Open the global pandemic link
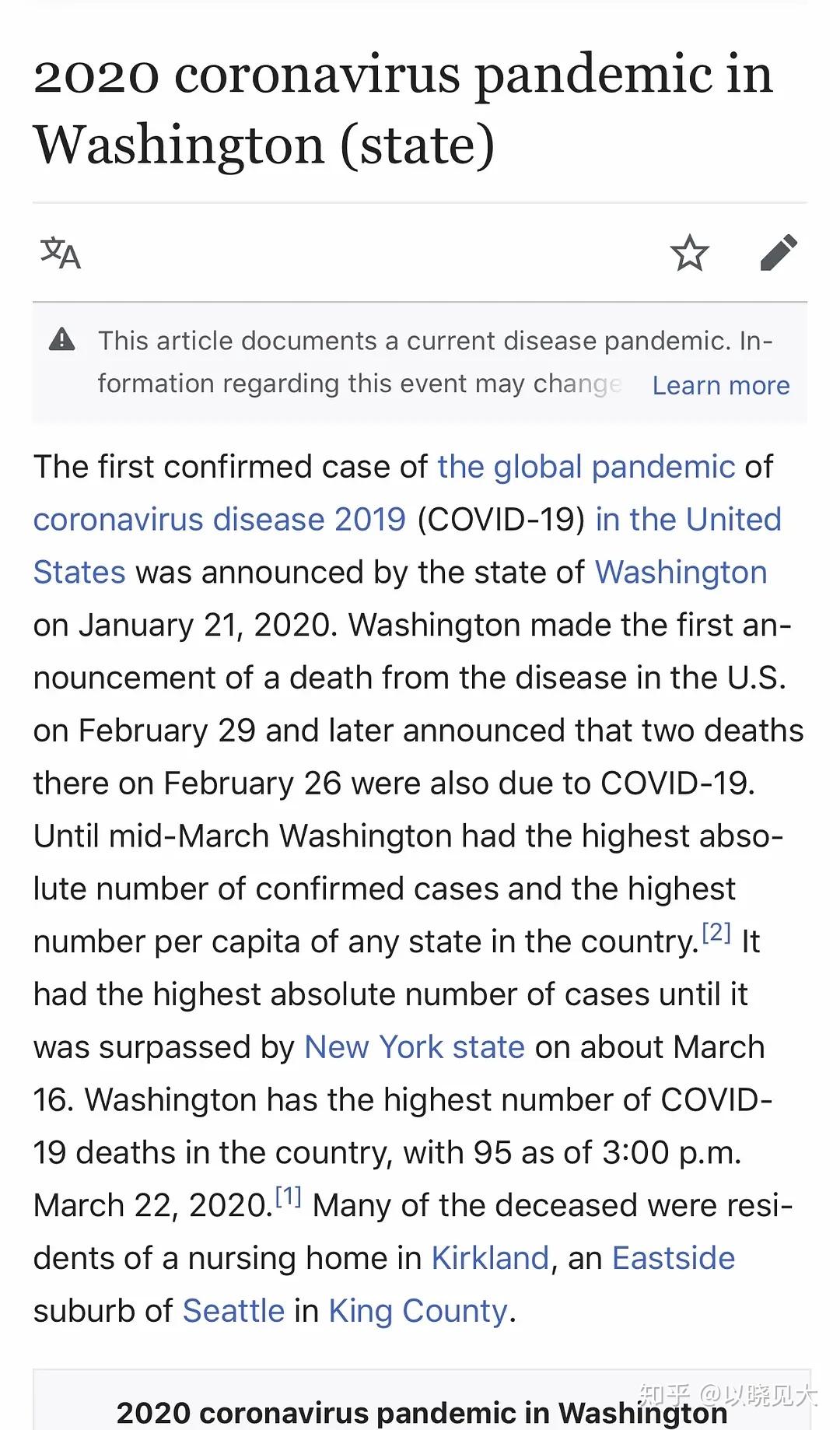 coord(586,467)
